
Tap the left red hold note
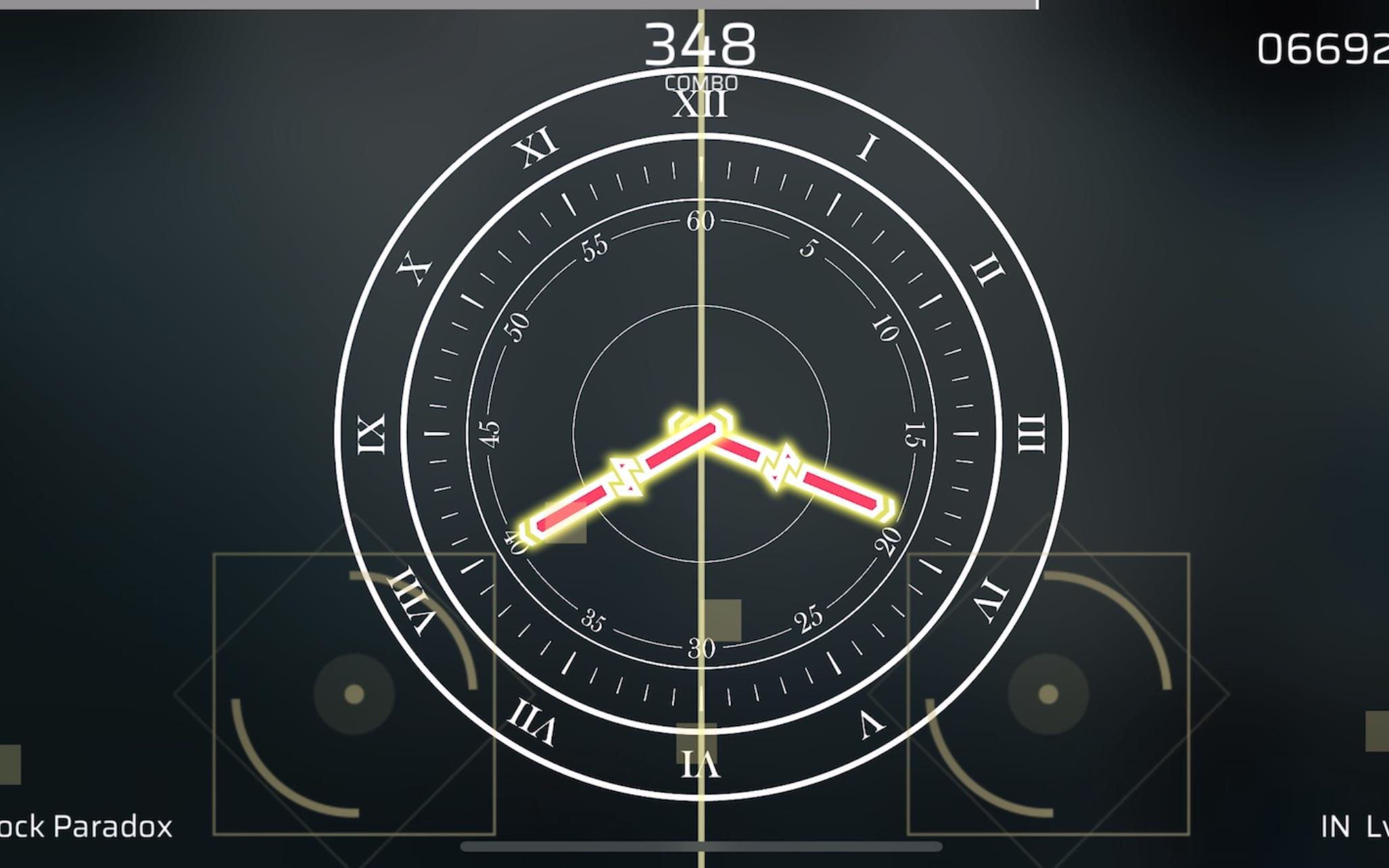click(619, 477)
